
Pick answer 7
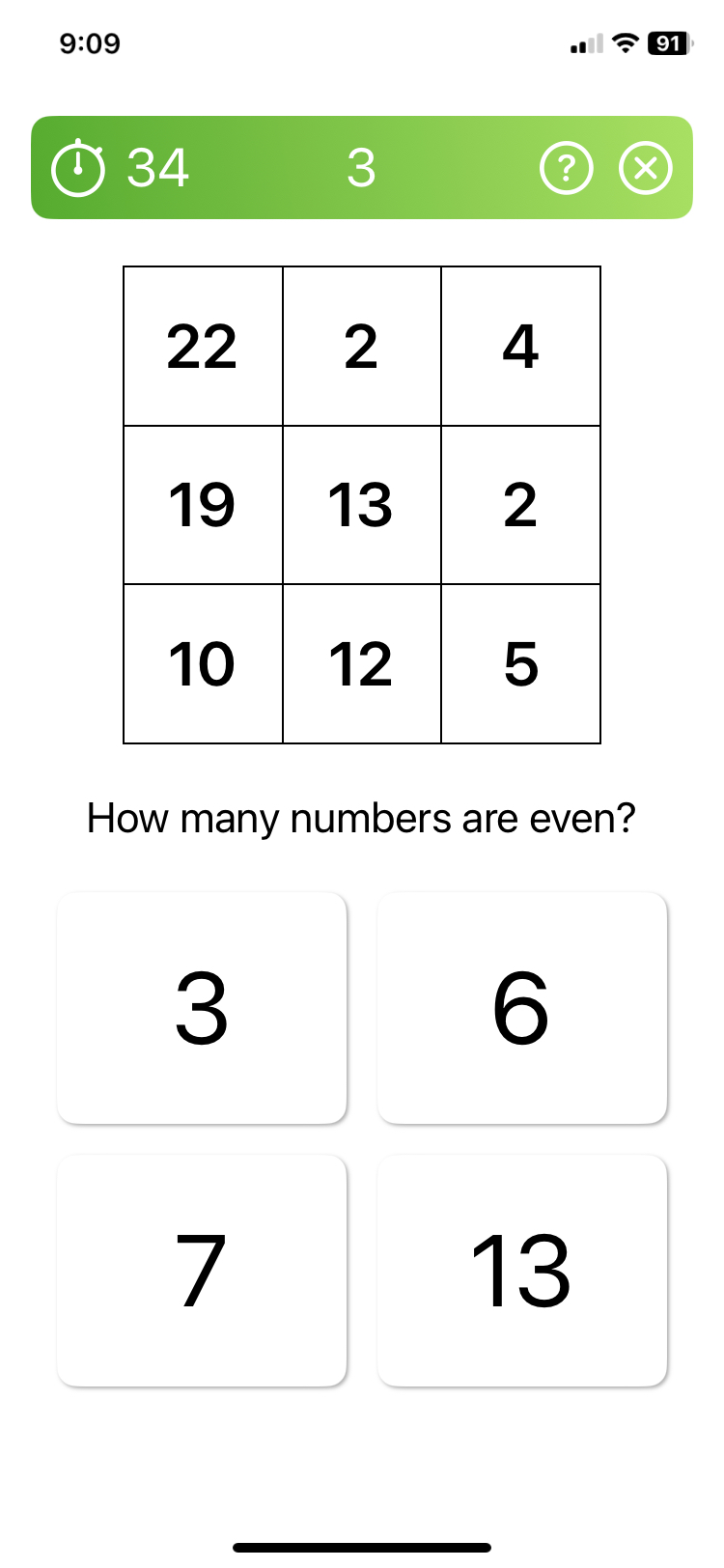click(x=202, y=1271)
